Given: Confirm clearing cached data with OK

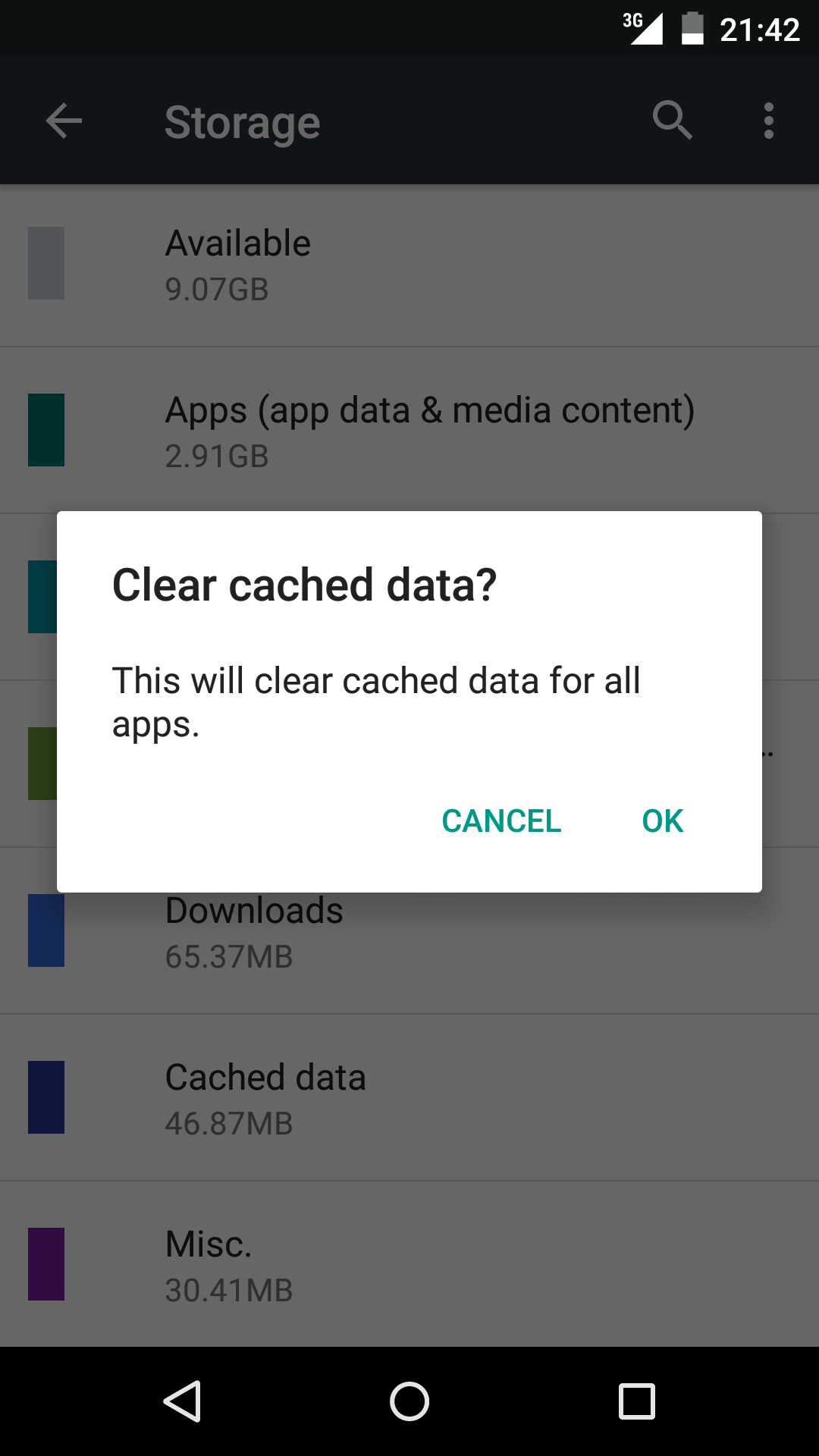Looking at the screenshot, I should [662, 821].
